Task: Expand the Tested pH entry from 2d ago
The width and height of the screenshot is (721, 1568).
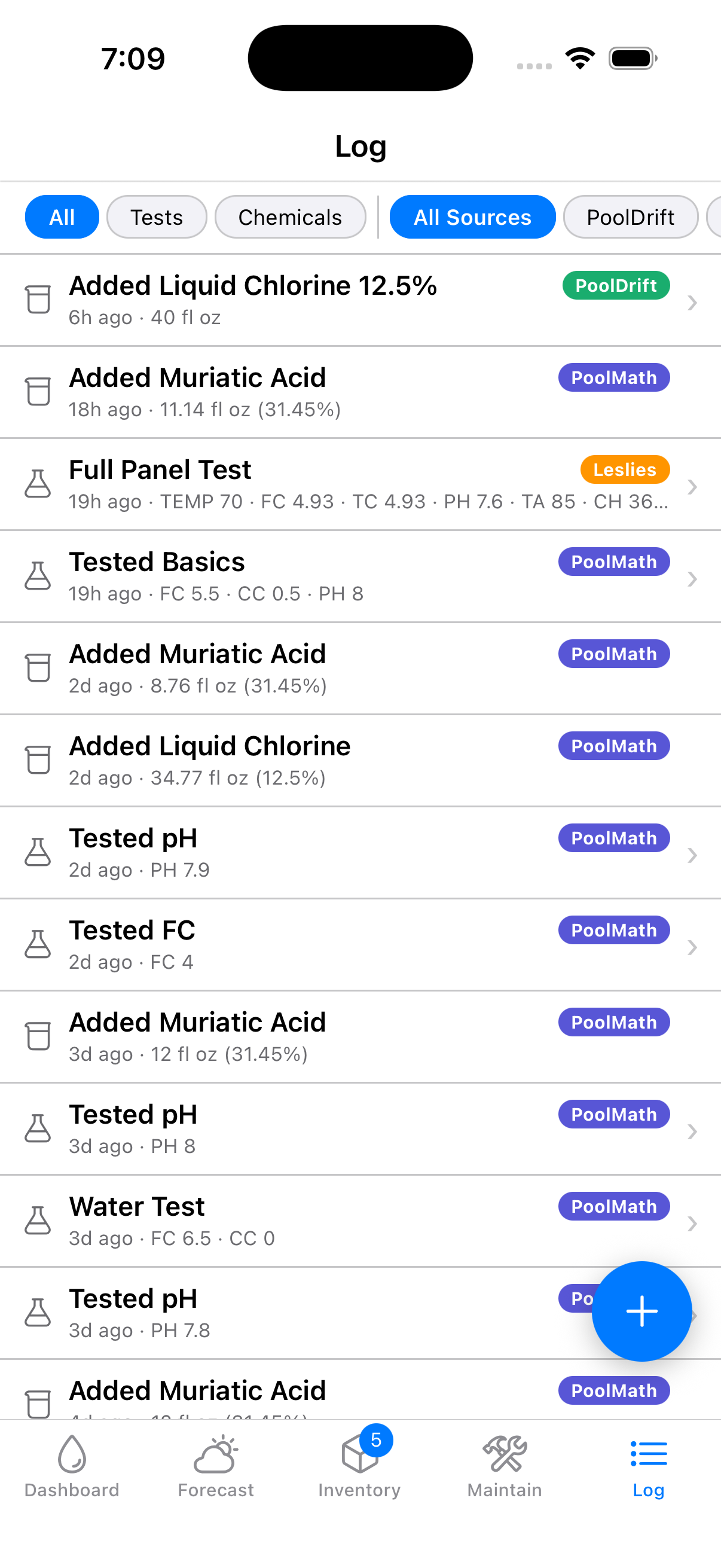Action: tap(692, 855)
